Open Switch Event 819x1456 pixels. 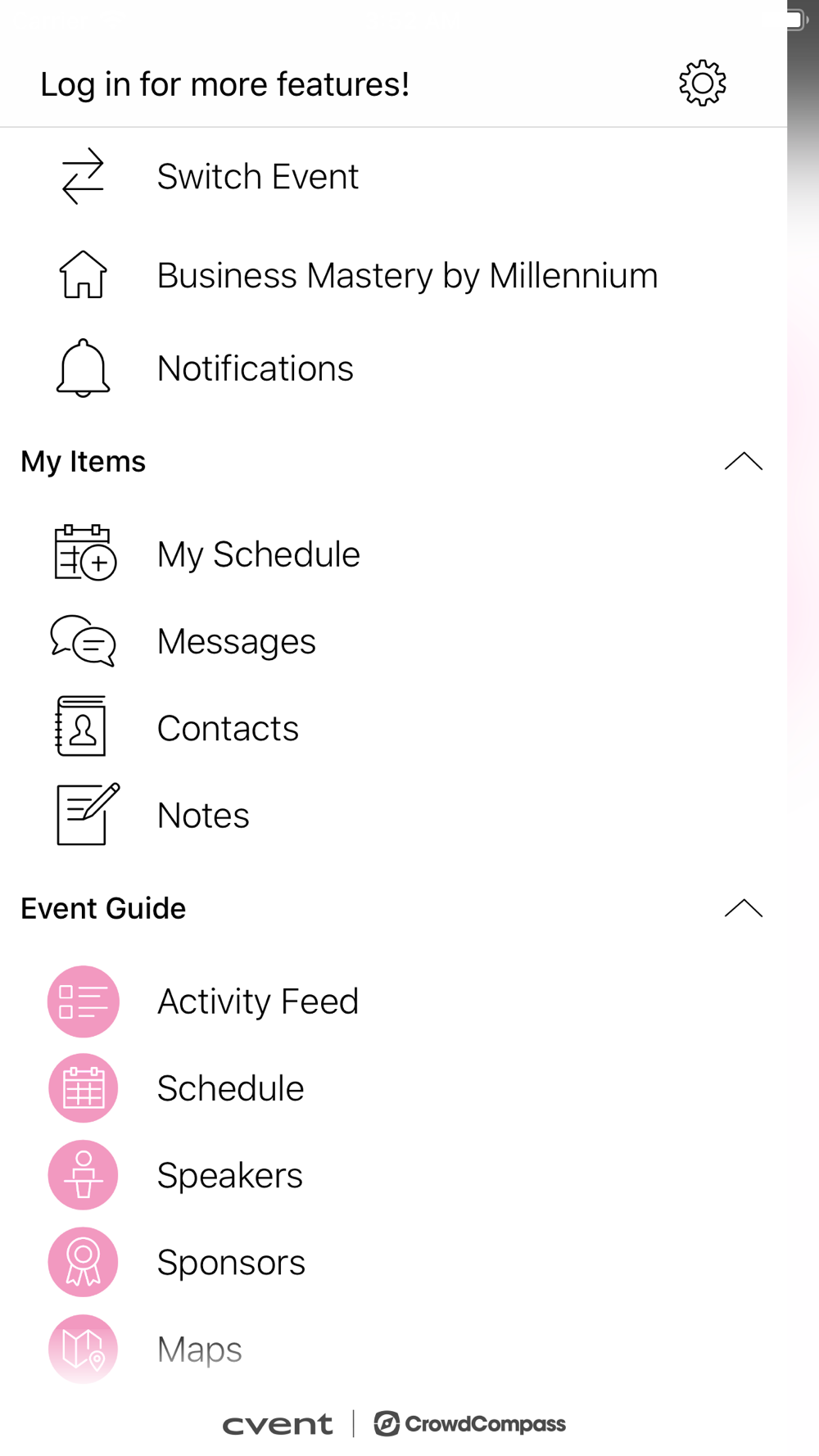pos(393,176)
